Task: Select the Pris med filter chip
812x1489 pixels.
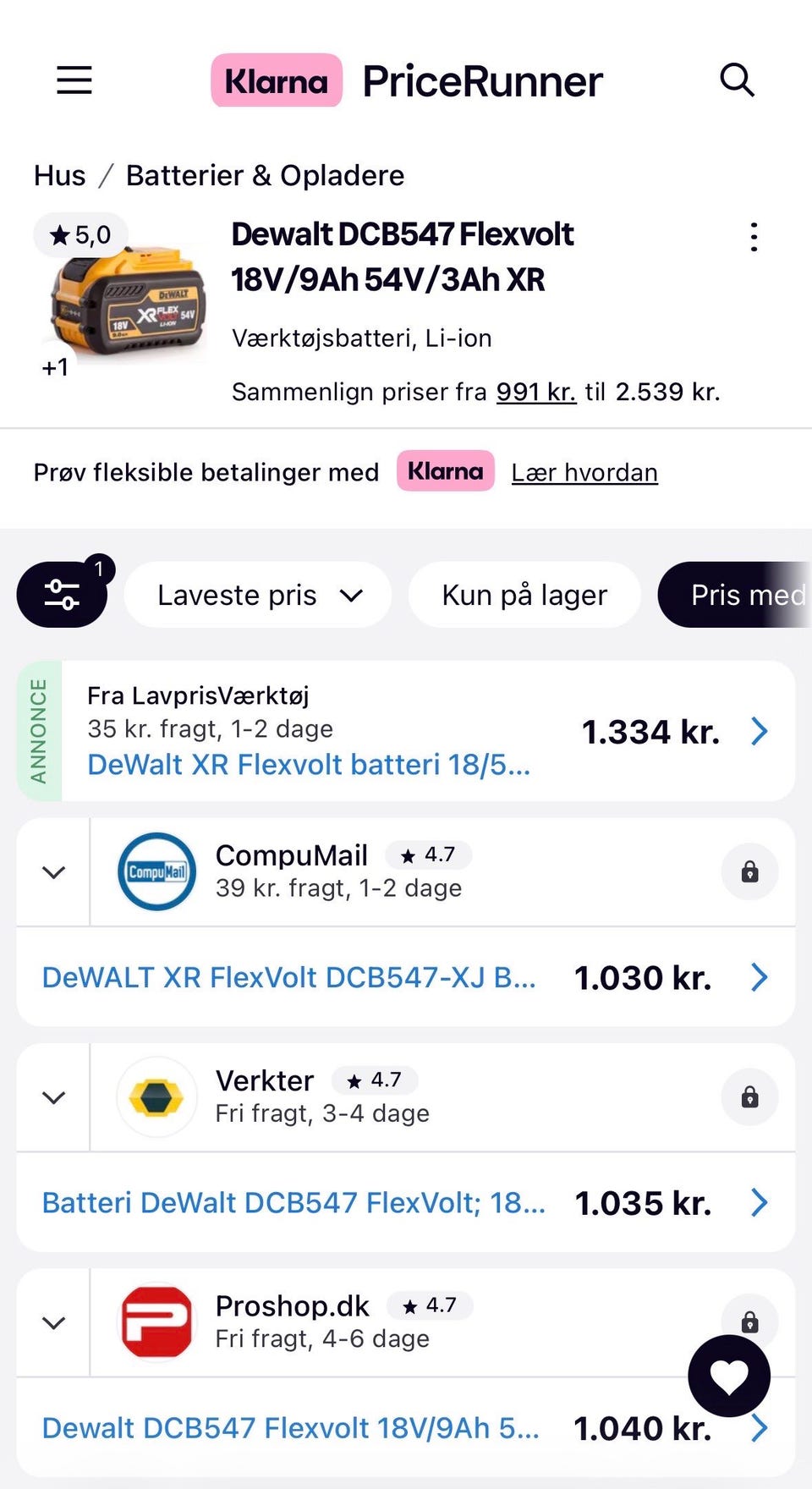Action: click(x=748, y=595)
